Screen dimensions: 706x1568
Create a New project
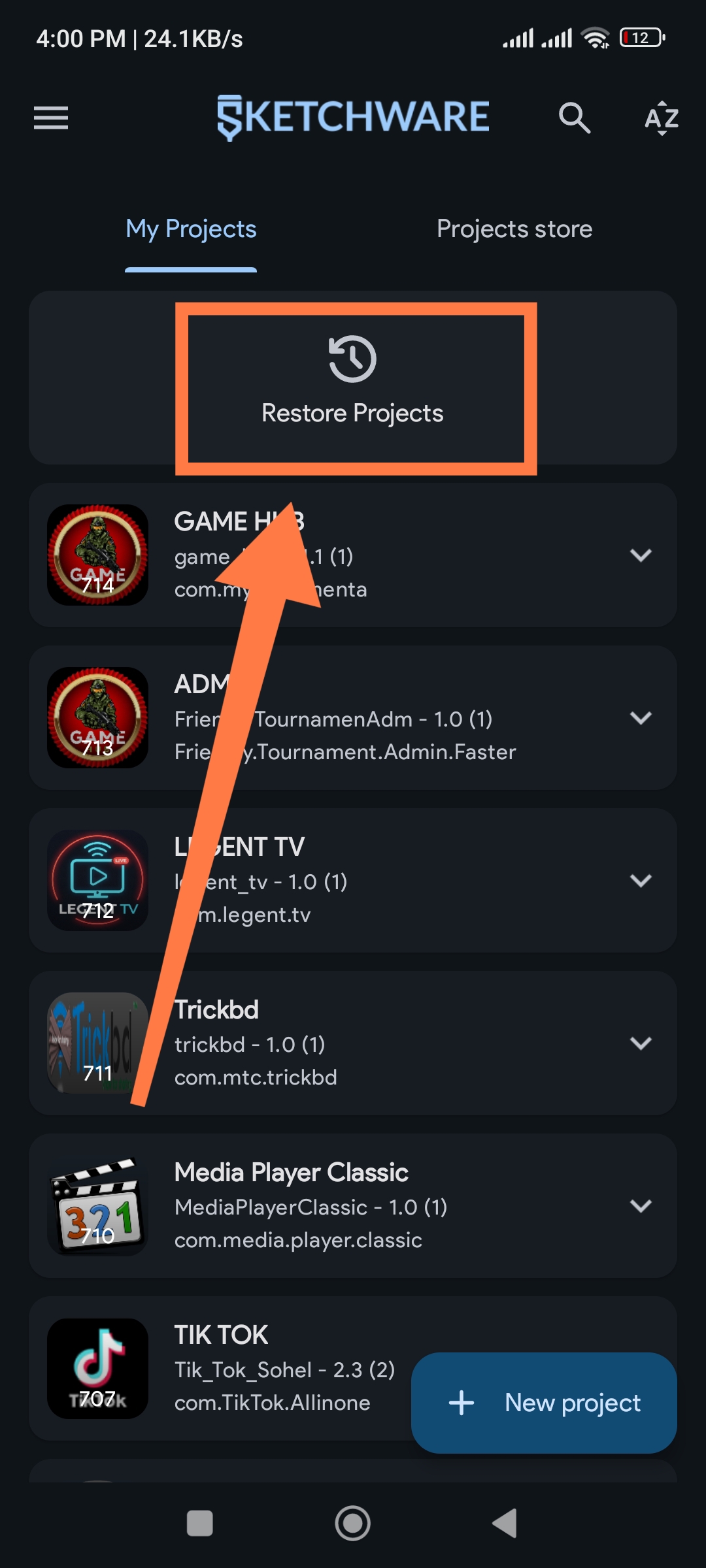(544, 1403)
